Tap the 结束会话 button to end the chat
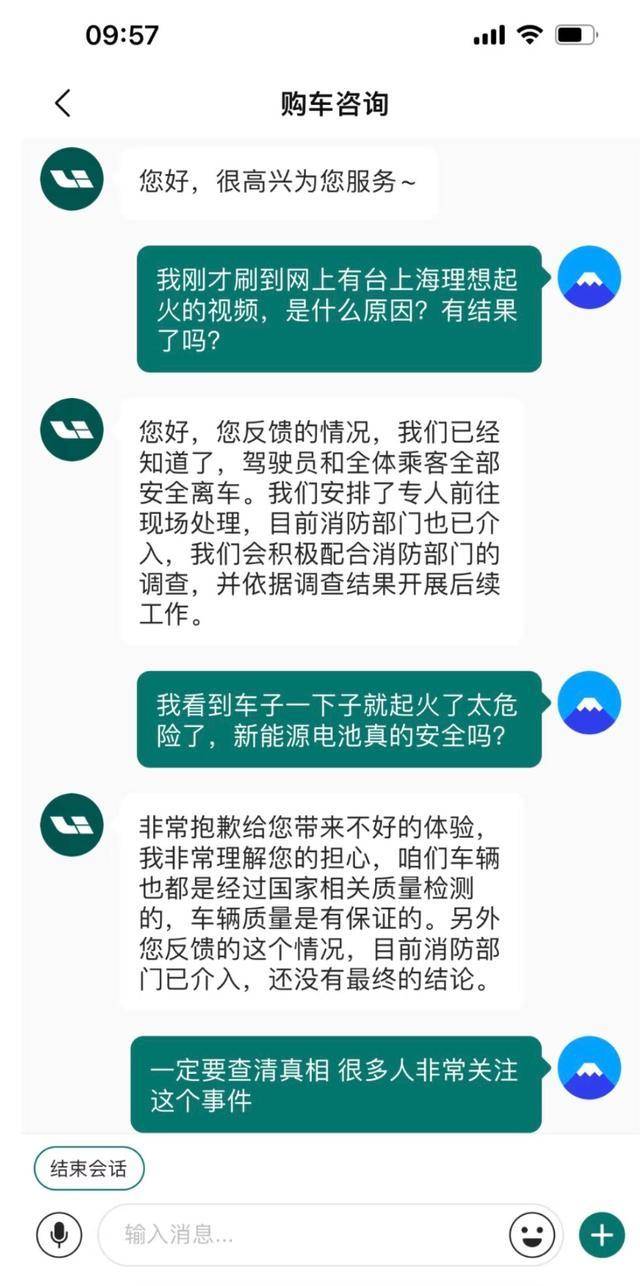 pos(89,1168)
